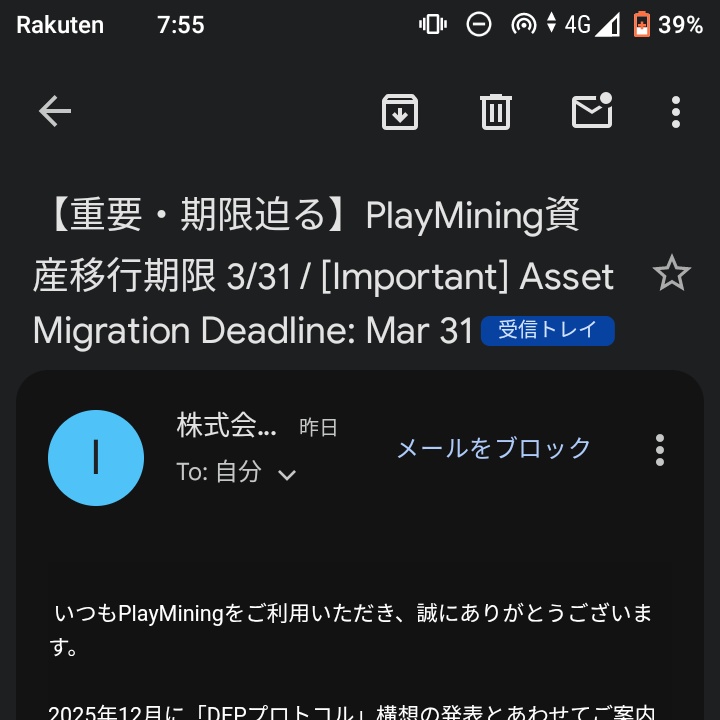Star this PlayMining email
Viewport: 720px width, 720px height.
(x=671, y=273)
